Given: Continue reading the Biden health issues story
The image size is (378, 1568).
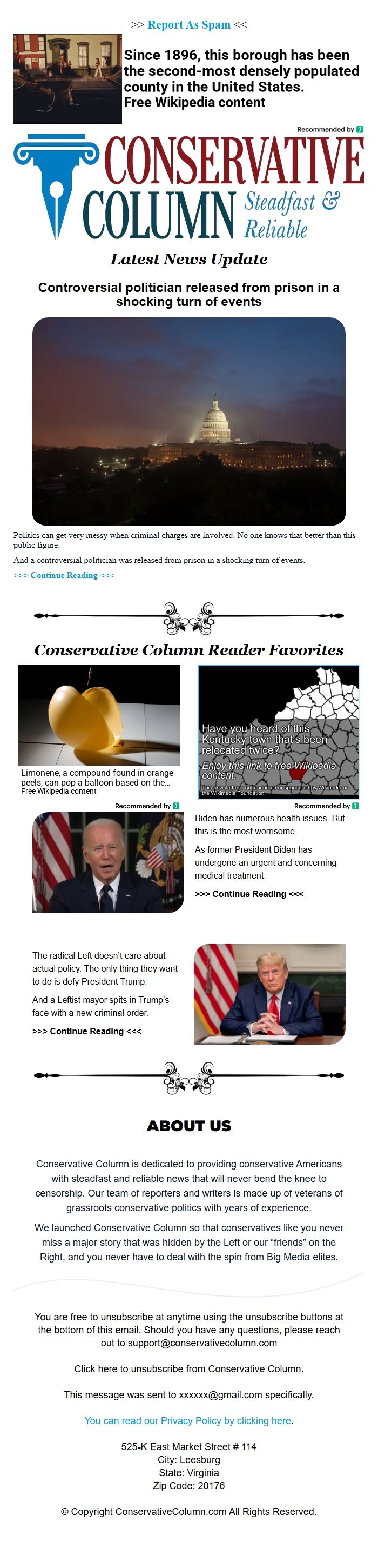Looking at the screenshot, I should [249, 894].
